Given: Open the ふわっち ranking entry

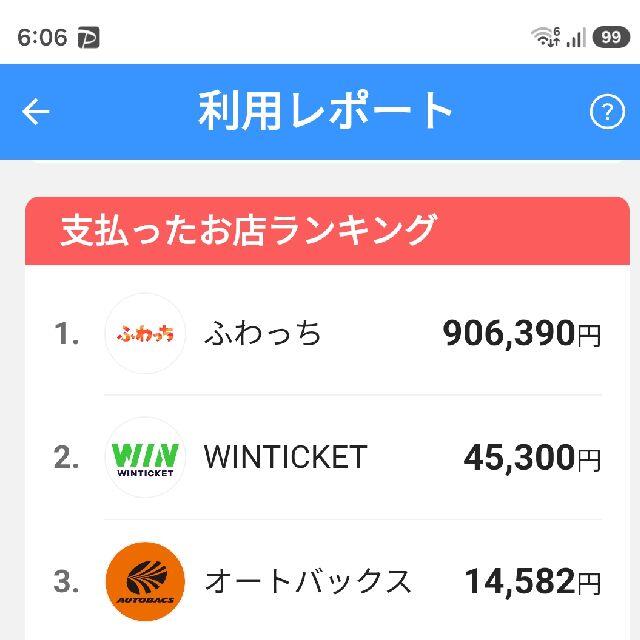Looking at the screenshot, I should click(x=327, y=333).
